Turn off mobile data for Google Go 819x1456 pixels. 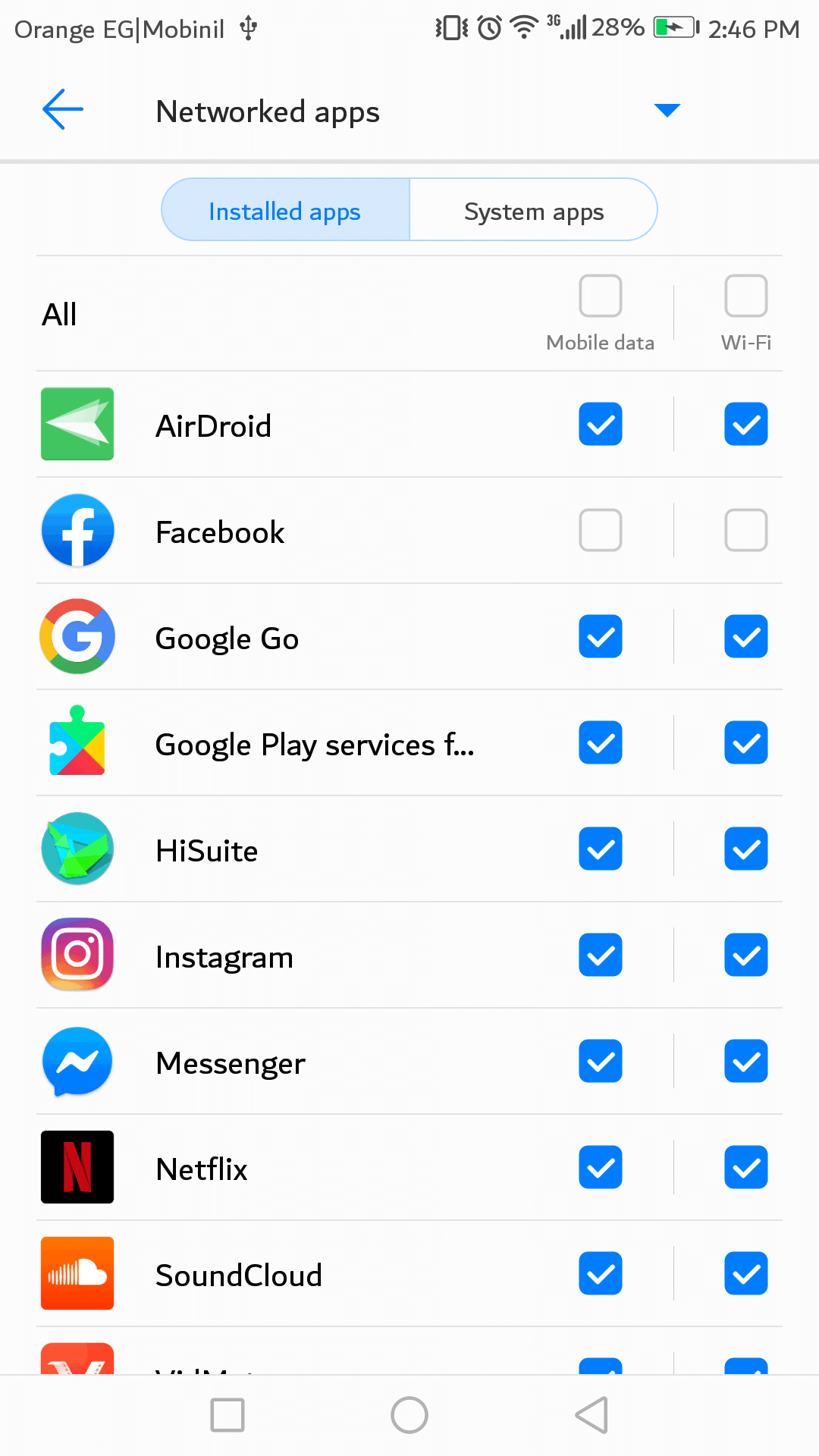[x=600, y=636]
